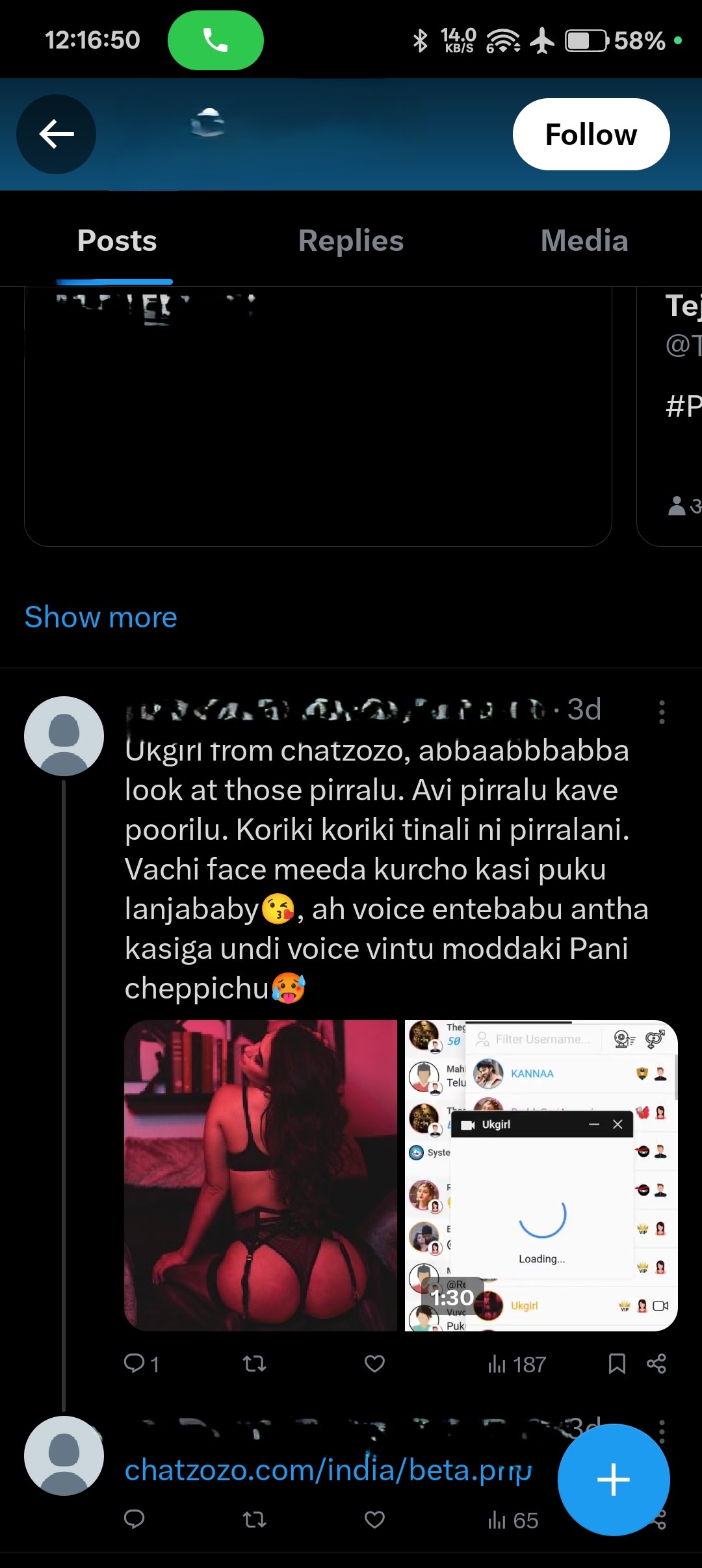The image size is (702, 1568).
Task: Reply to the post with 187 views
Action: pos(135,1363)
